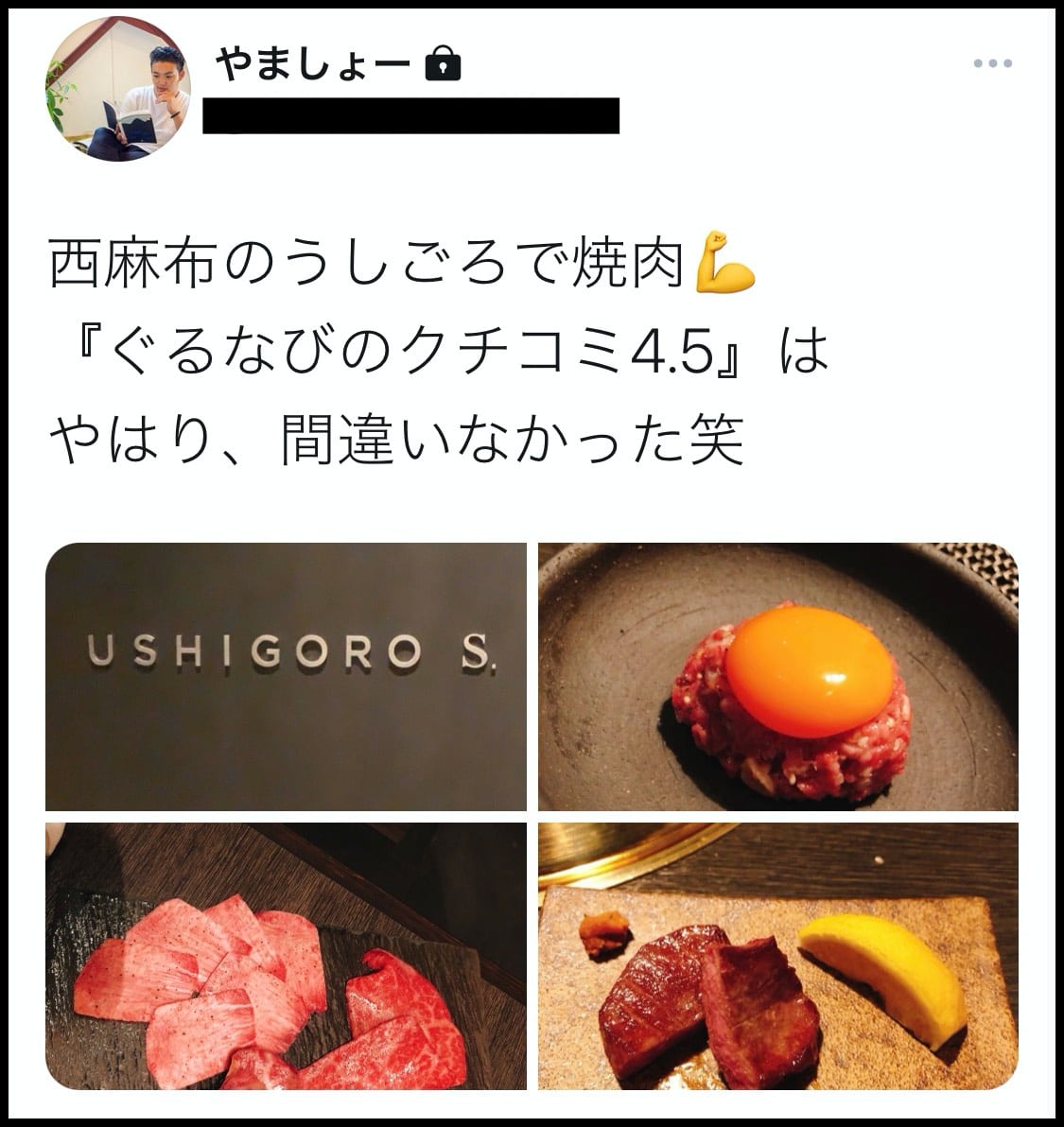View the grilled meat with lemon photo
The width and height of the screenshot is (1064, 1127).
tap(777, 955)
